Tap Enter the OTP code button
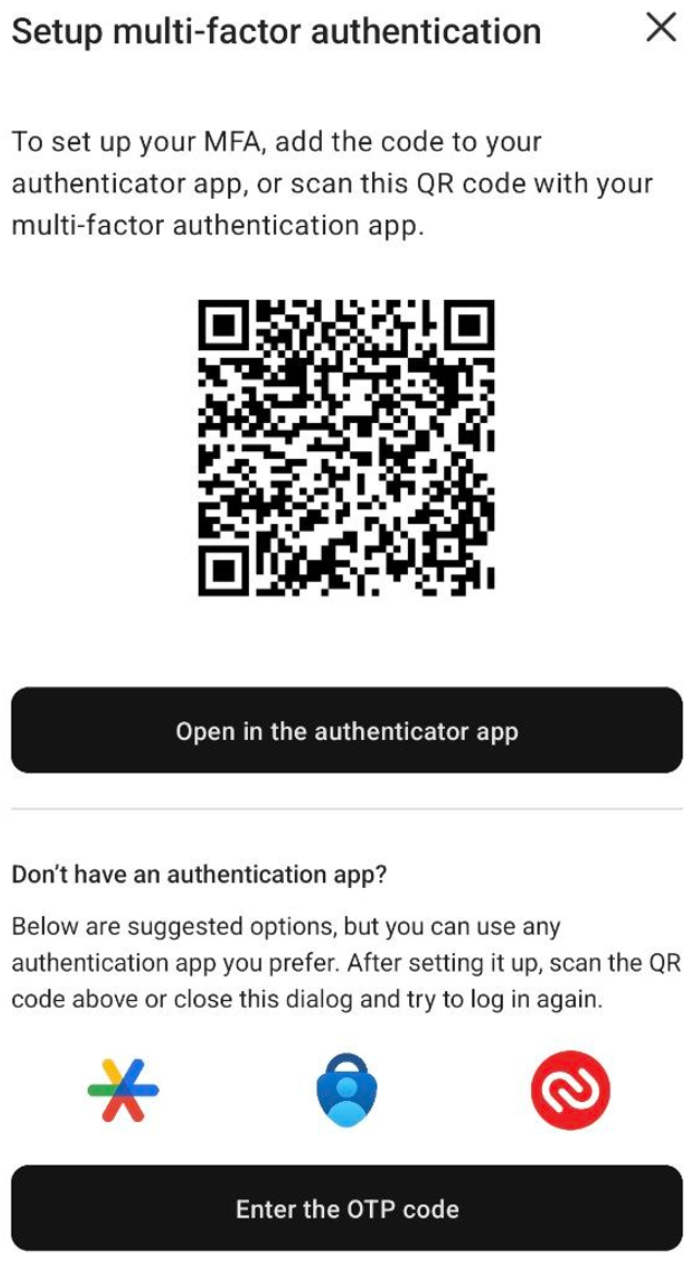The height and width of the screenshot is (1270, 692). [346, 1208]
